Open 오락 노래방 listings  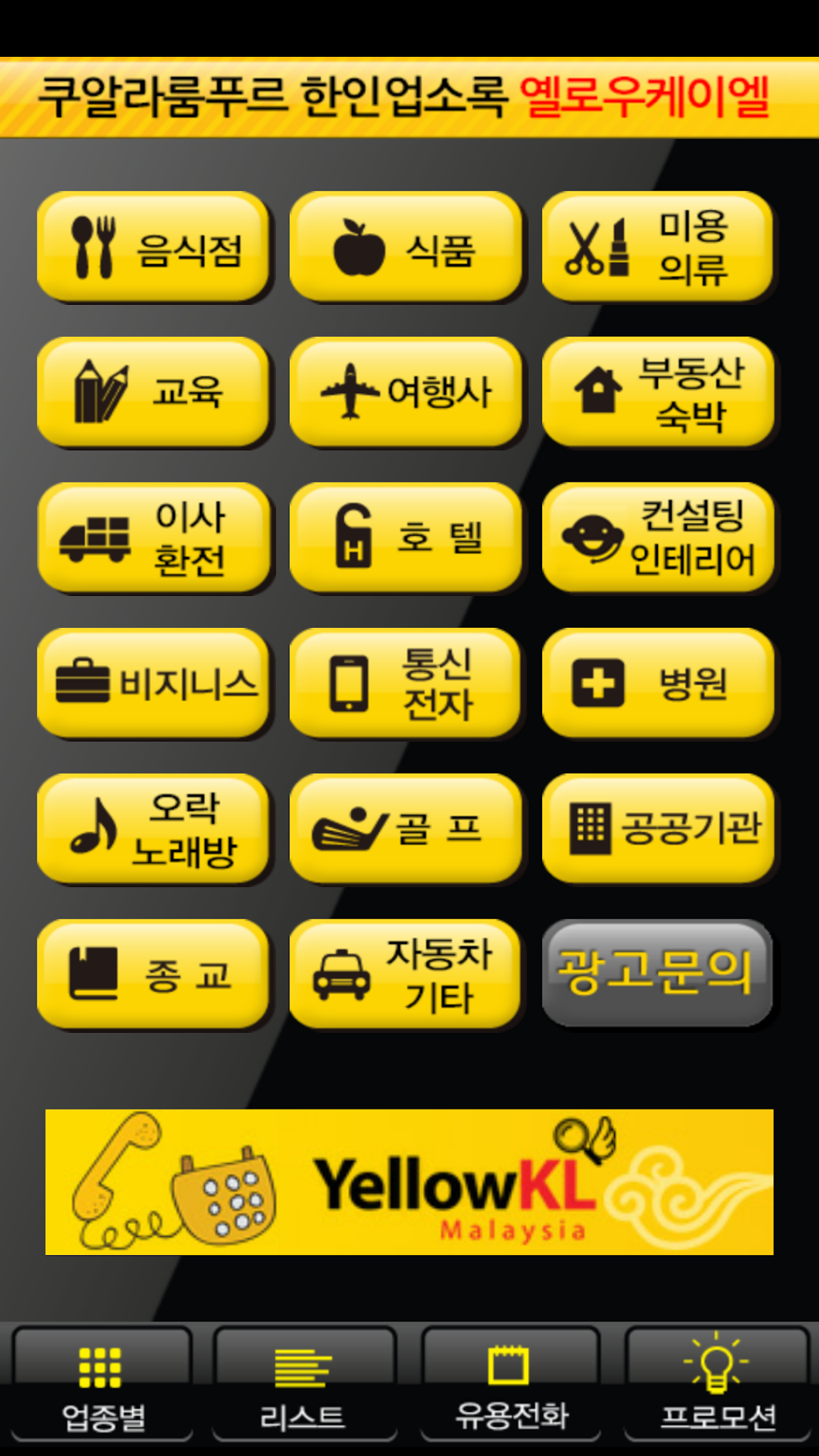click(154, 829)
